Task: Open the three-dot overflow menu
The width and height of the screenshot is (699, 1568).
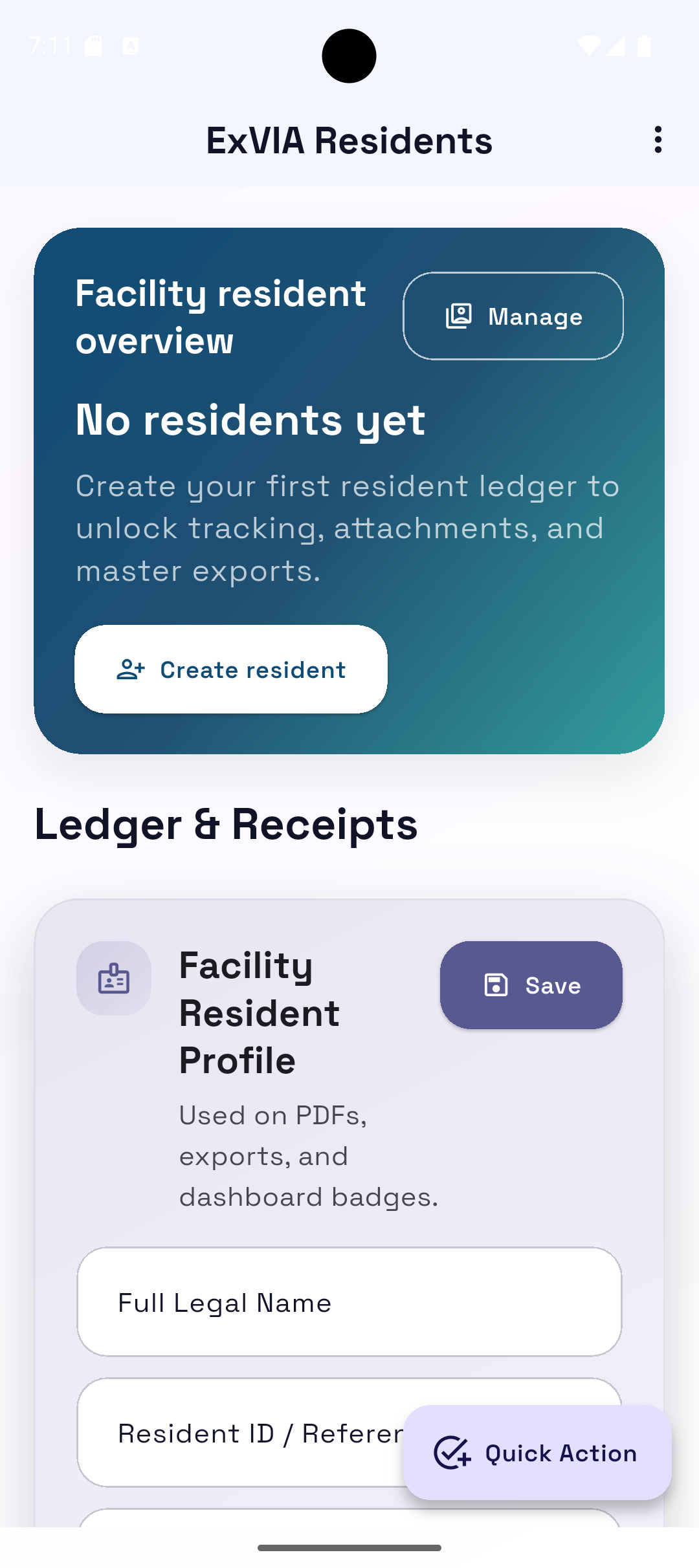Action: click(658, 139)
